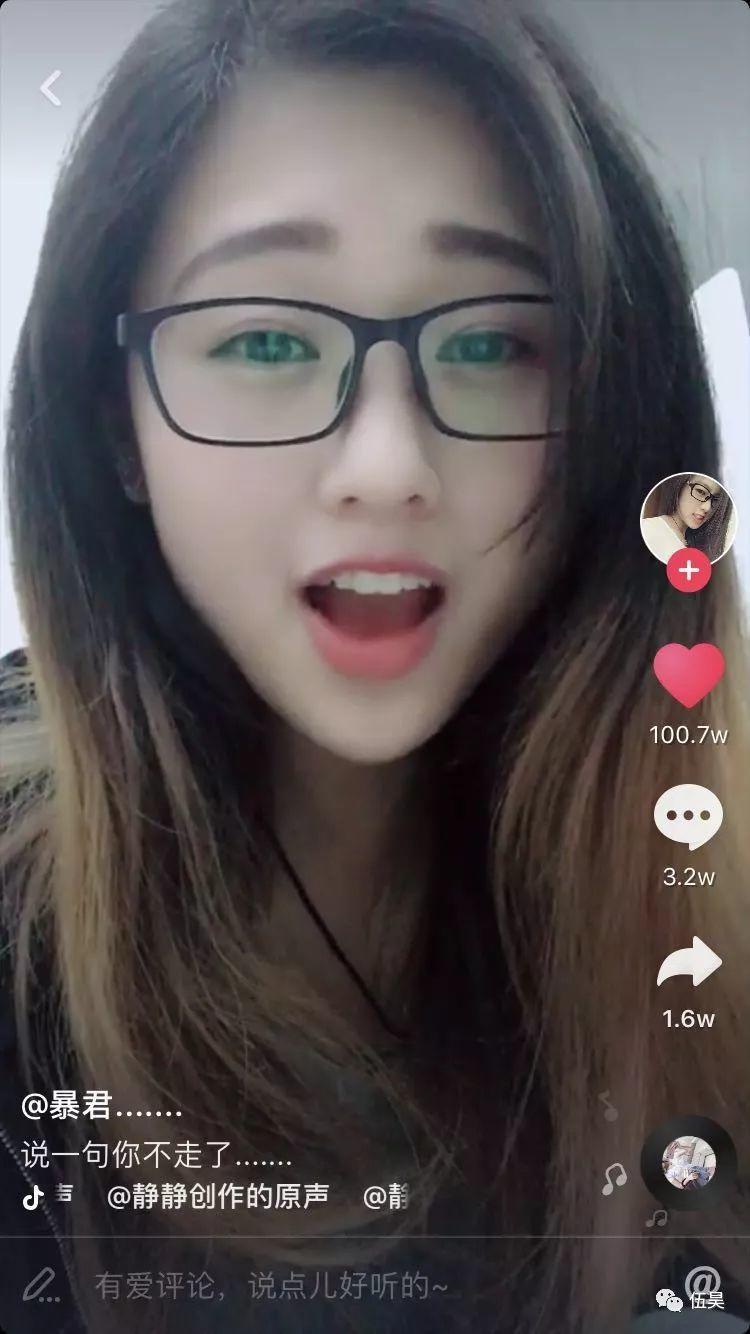
Task: Open the creator's avatar thumbnail
Action: point(686,513)
